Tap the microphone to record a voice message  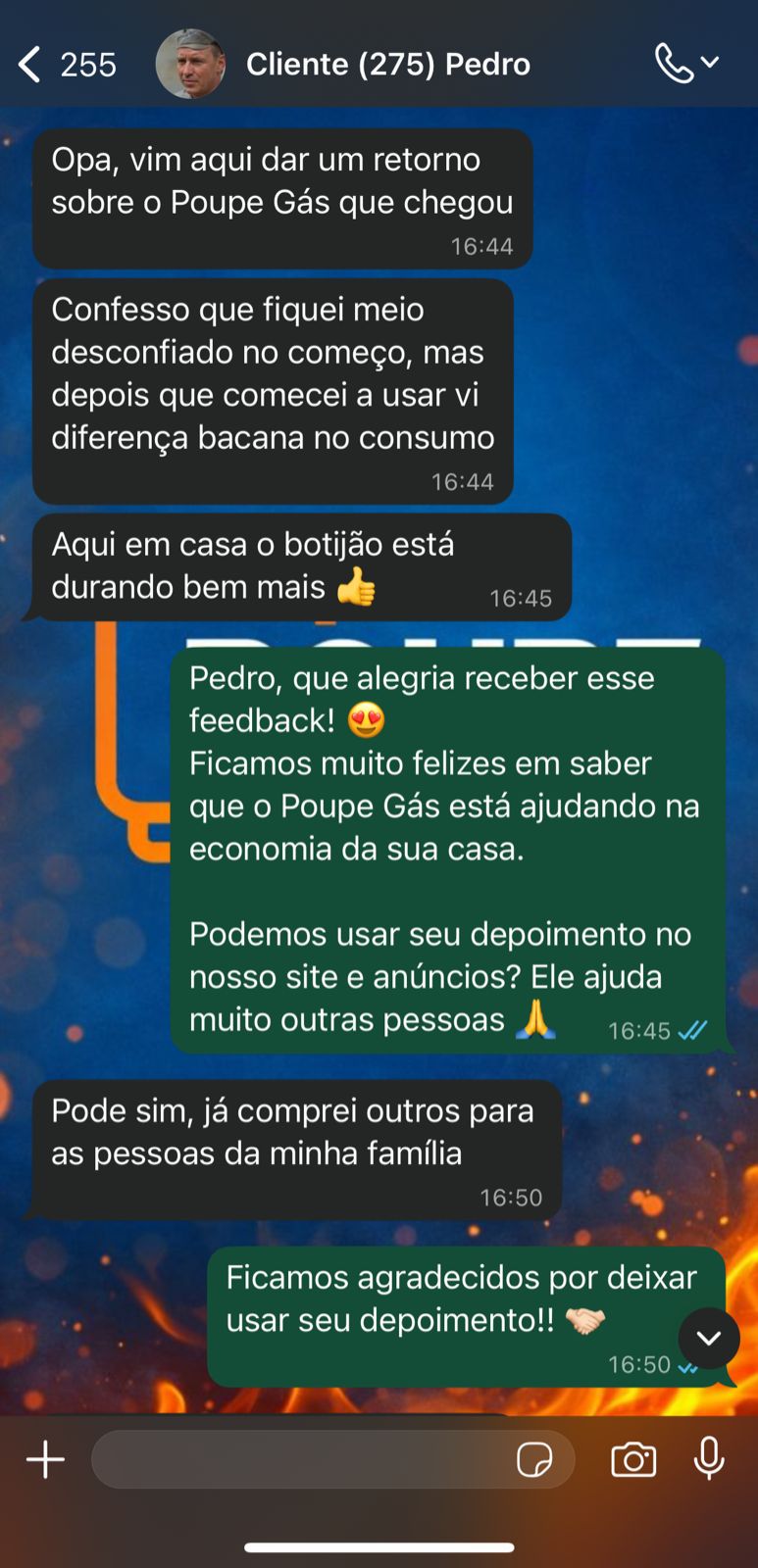[x=708, y=1458]
